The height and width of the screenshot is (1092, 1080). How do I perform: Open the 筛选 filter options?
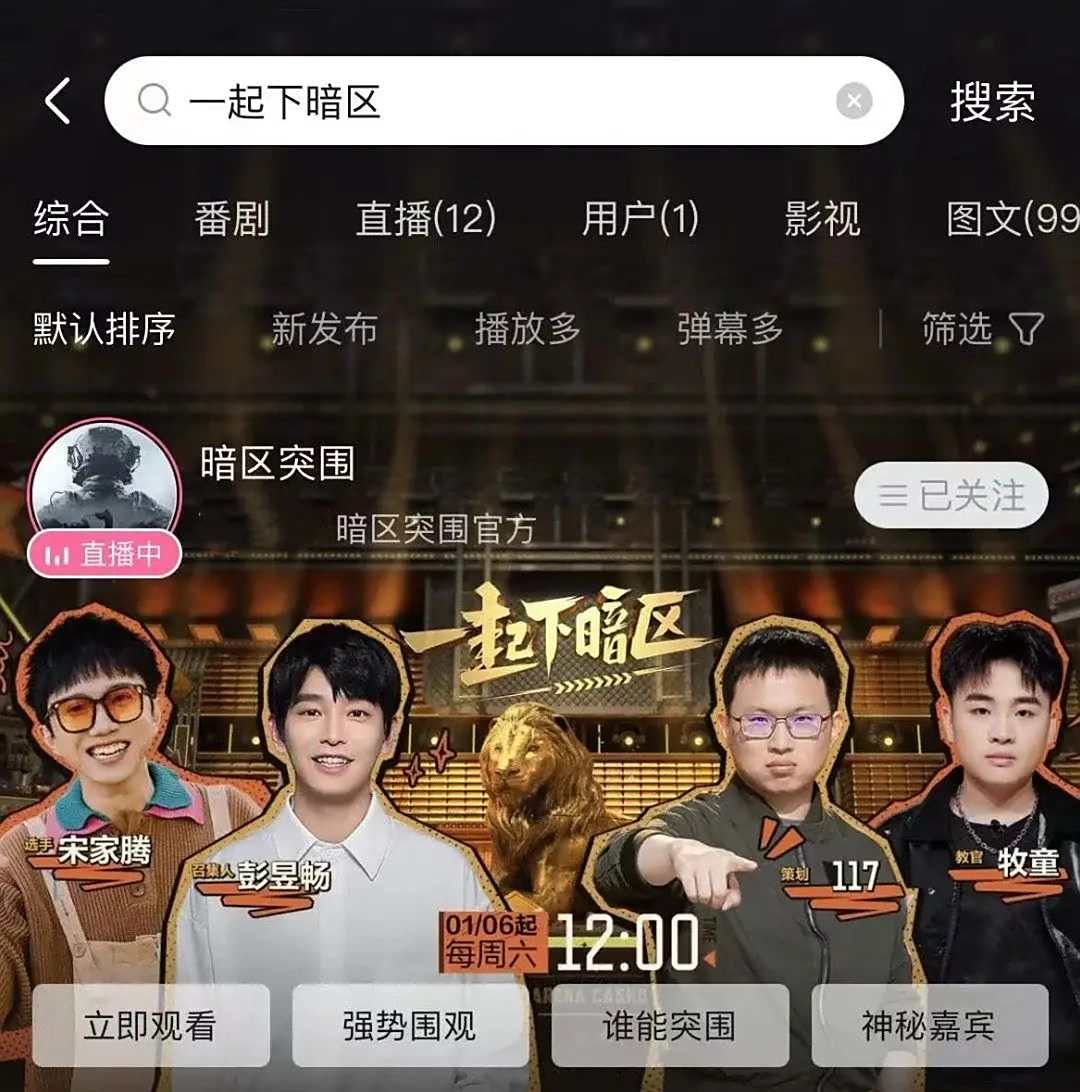pos(982,329)
